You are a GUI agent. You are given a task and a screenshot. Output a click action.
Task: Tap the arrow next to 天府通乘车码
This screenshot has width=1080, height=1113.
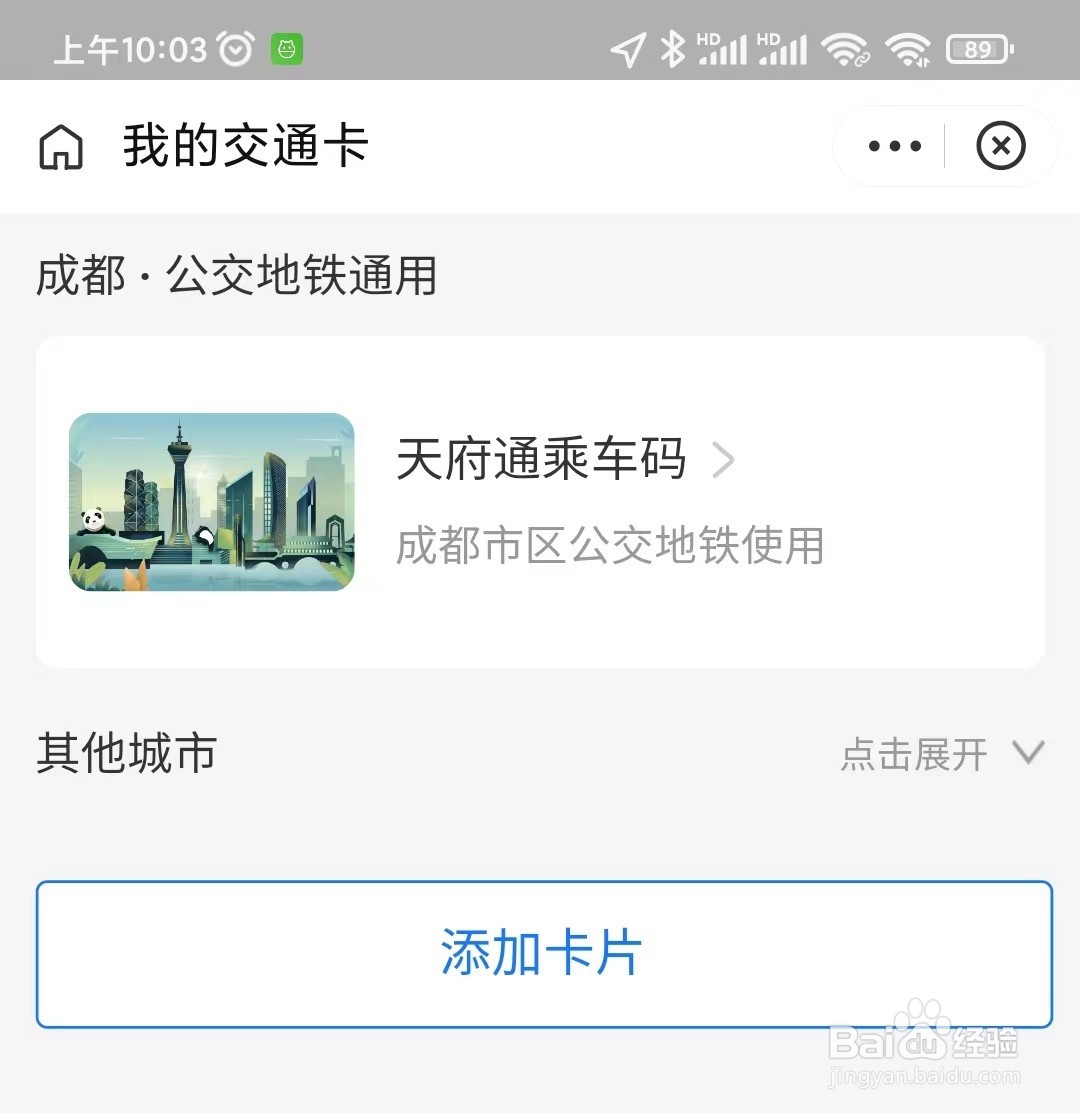724,460
